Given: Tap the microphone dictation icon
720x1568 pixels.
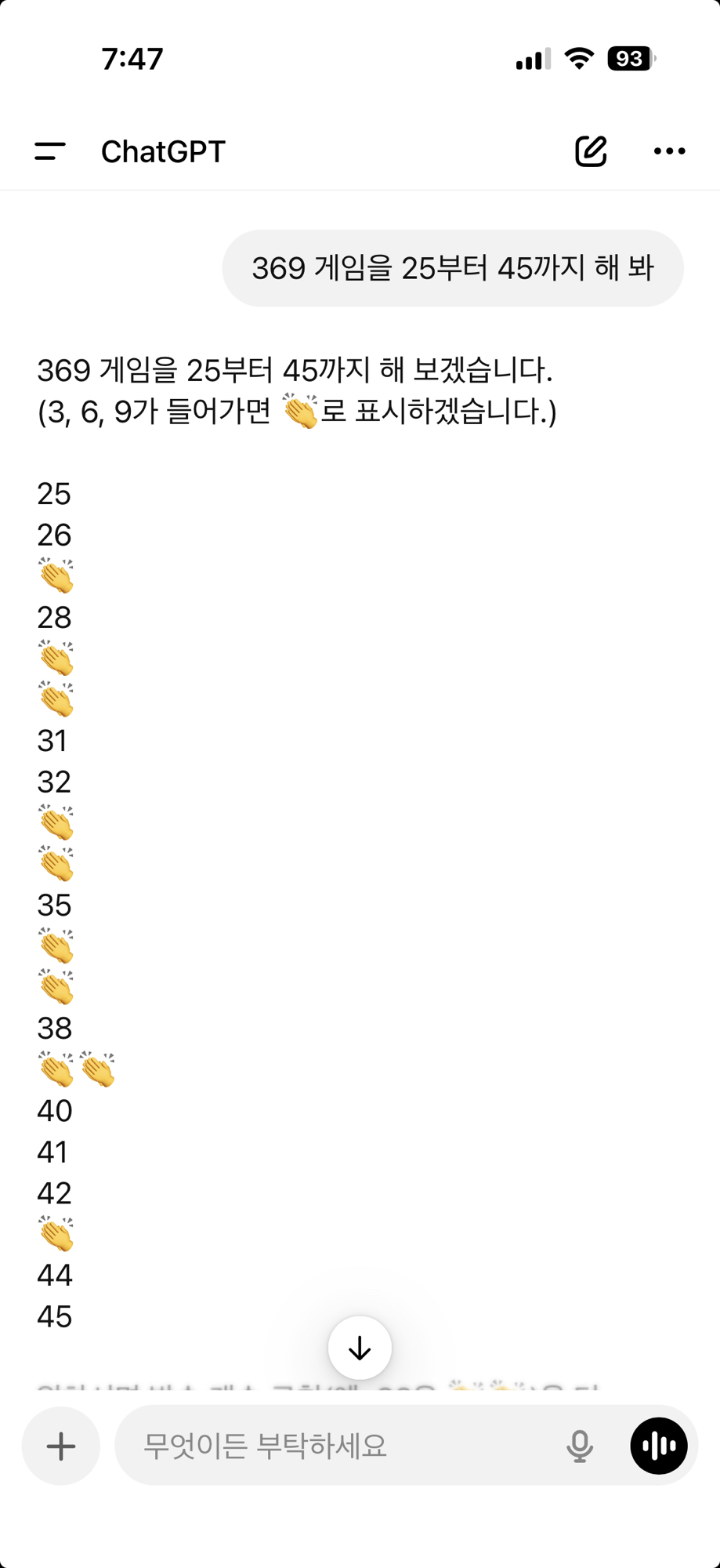Looking at the screenshot, I should [580, 1446].
